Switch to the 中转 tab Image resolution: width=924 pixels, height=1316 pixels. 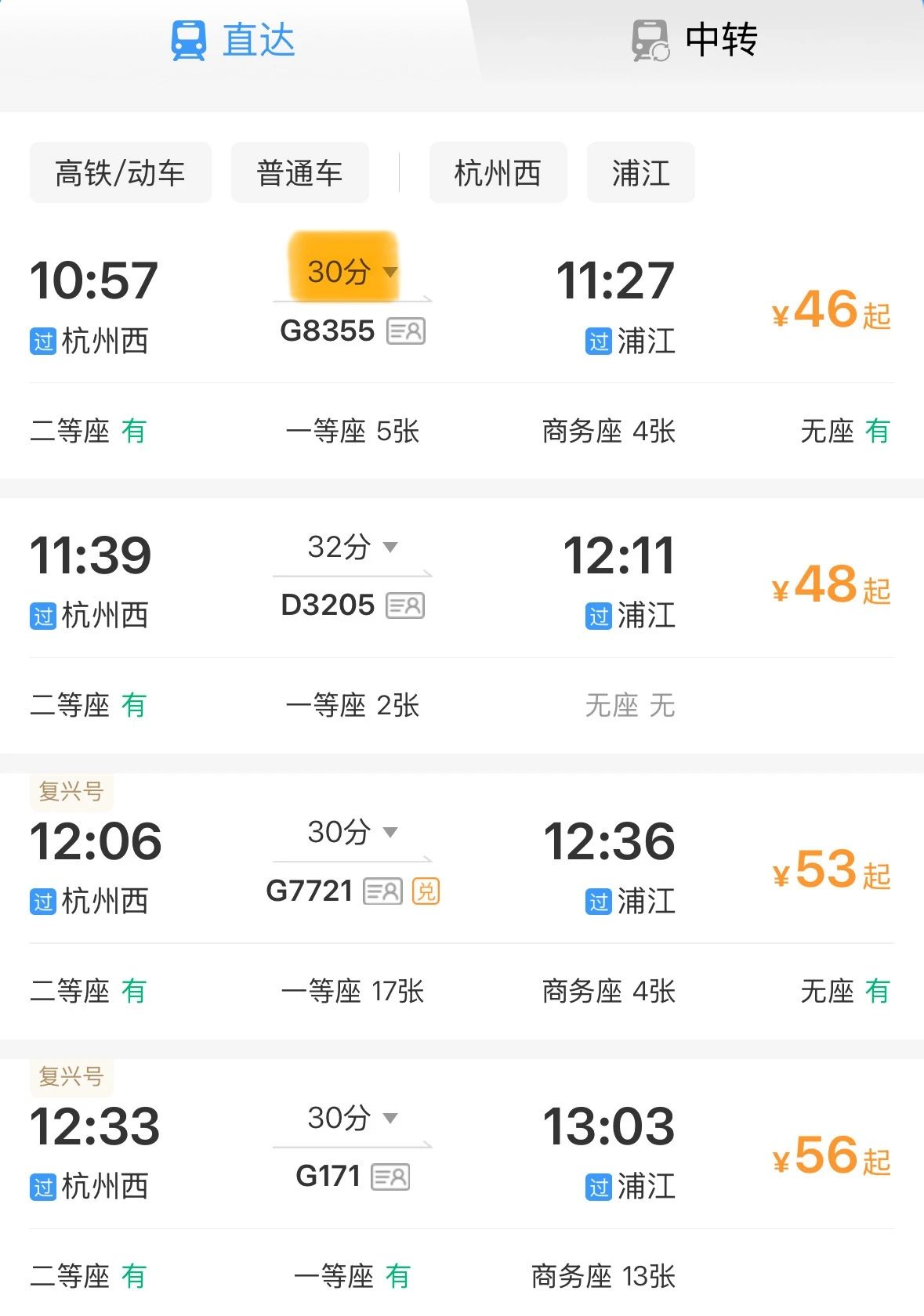click(694, 41)
